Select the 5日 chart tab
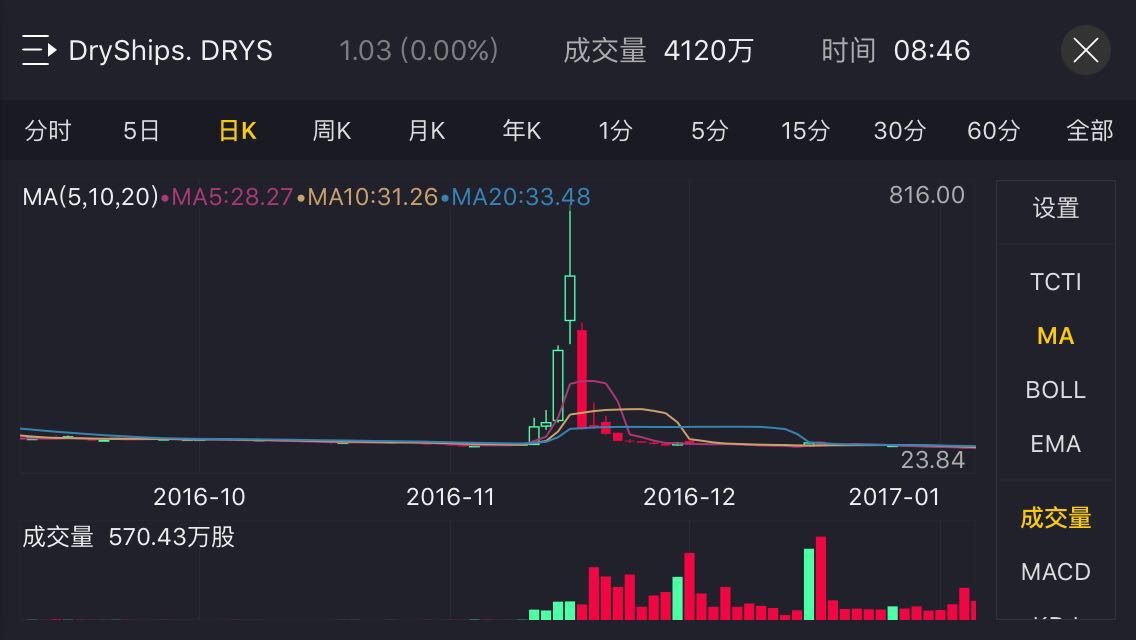Viewport: 1136px width, 640px height. coord(141,131)
